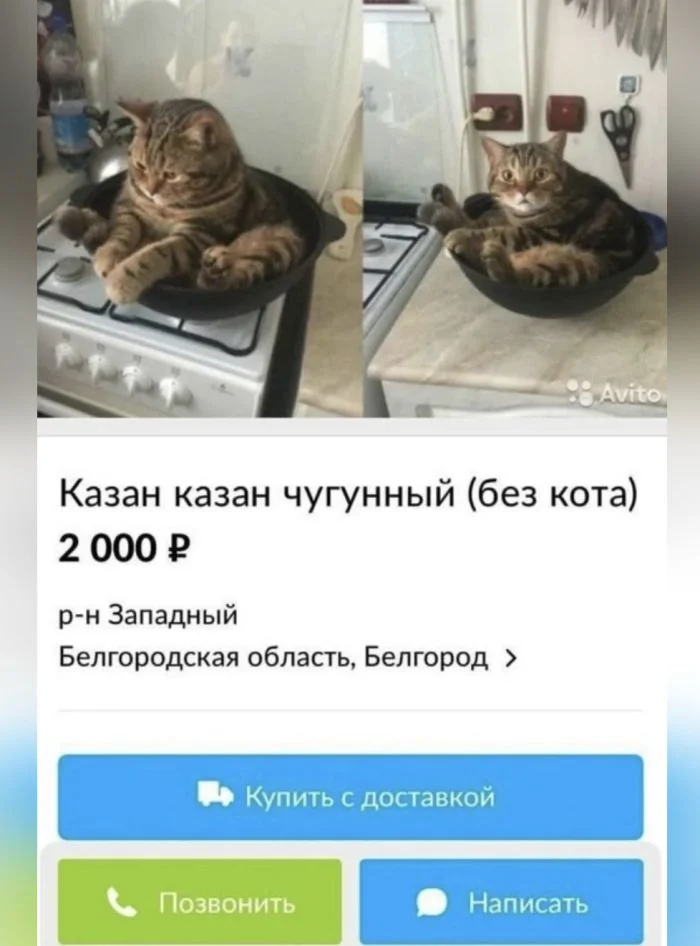Open the Белгородская область, Белгород location
Screen dimensions: 700x946
click(x=288, y=657)
